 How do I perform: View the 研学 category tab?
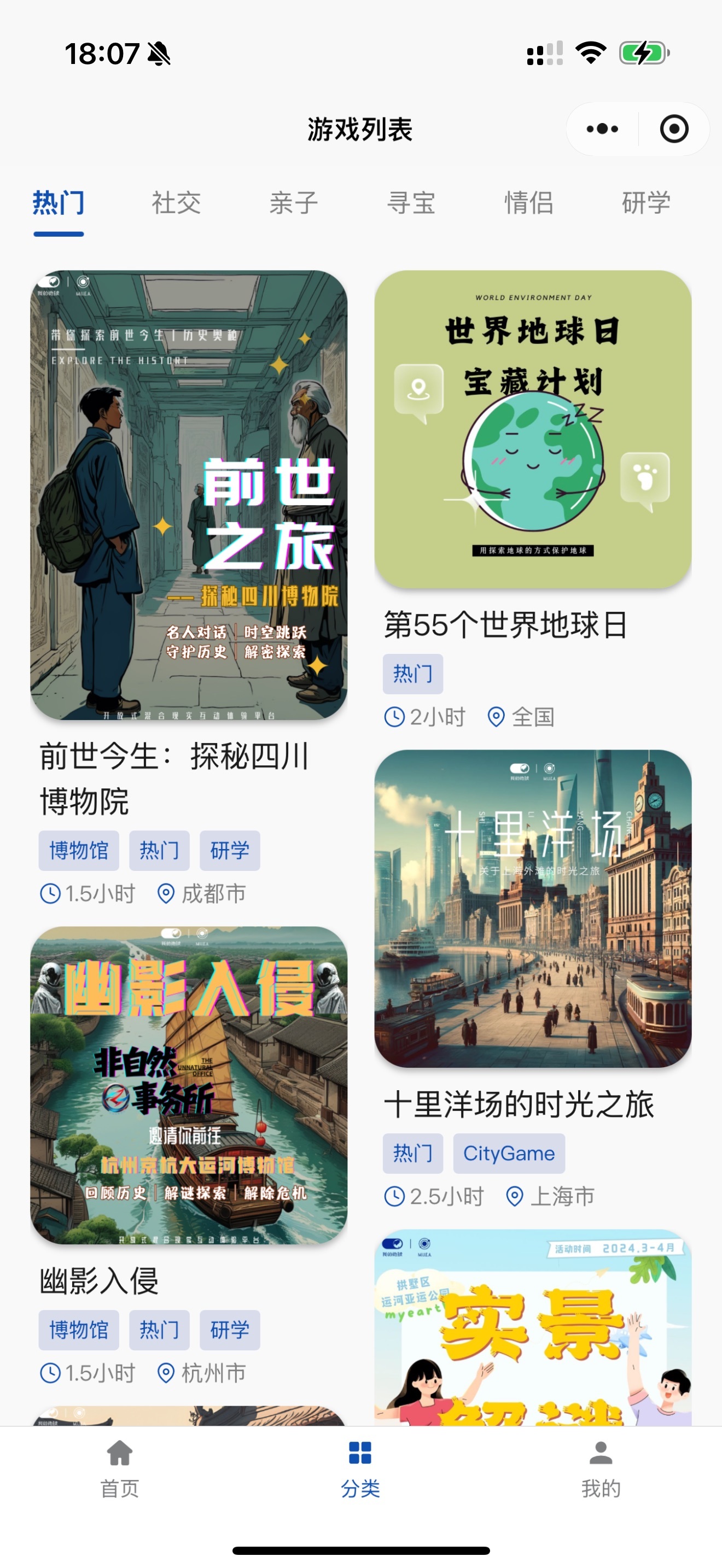[646, 203]
